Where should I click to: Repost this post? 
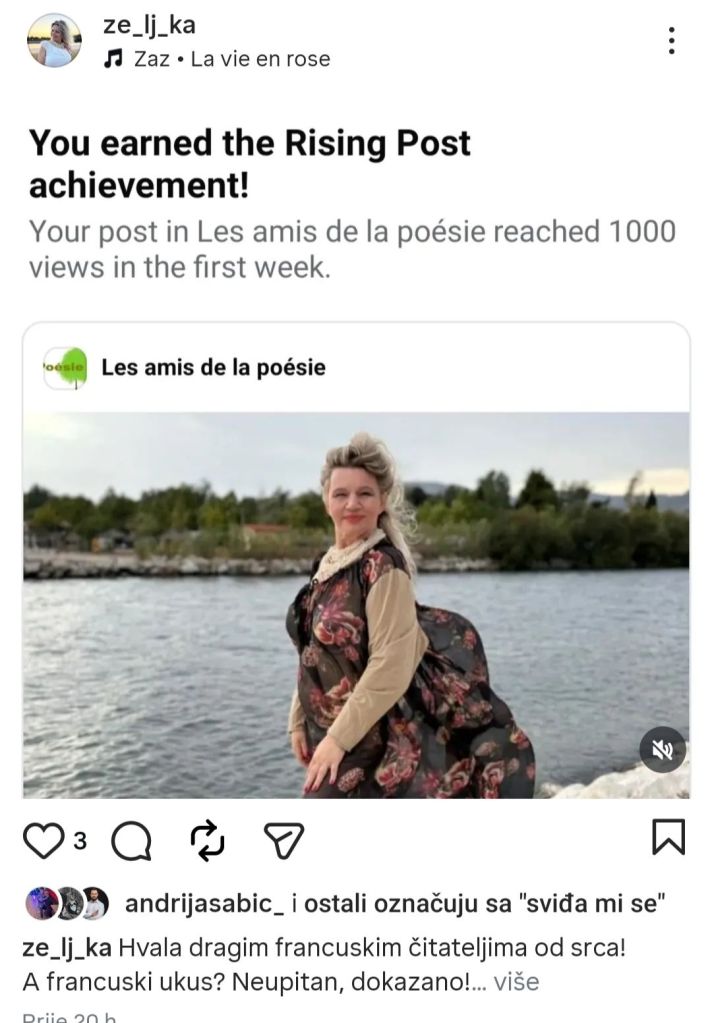click(x=208, y=841)
